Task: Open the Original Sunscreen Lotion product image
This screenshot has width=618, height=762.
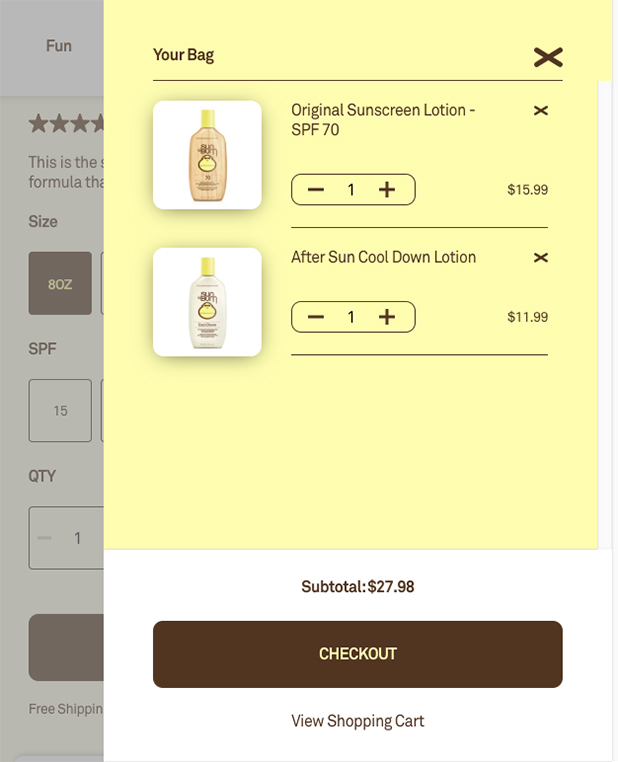Action: (207, 155)
